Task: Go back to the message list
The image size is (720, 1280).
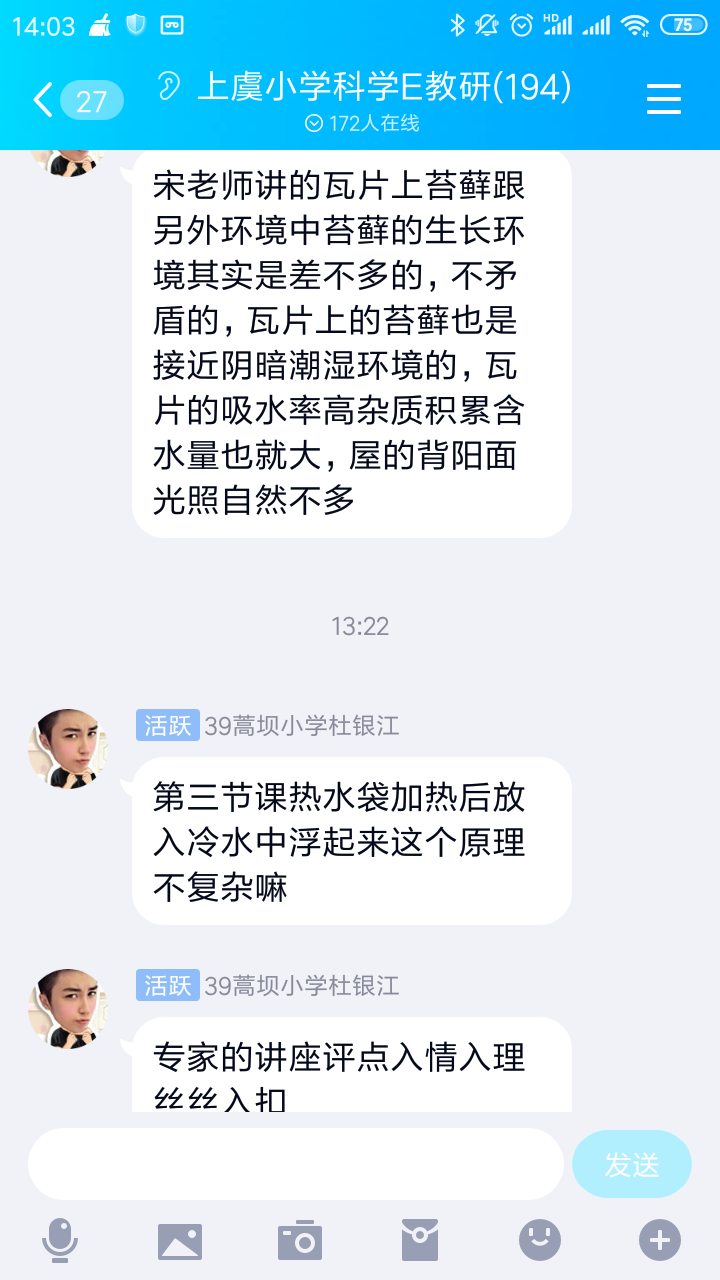Action: coord(76,100)
